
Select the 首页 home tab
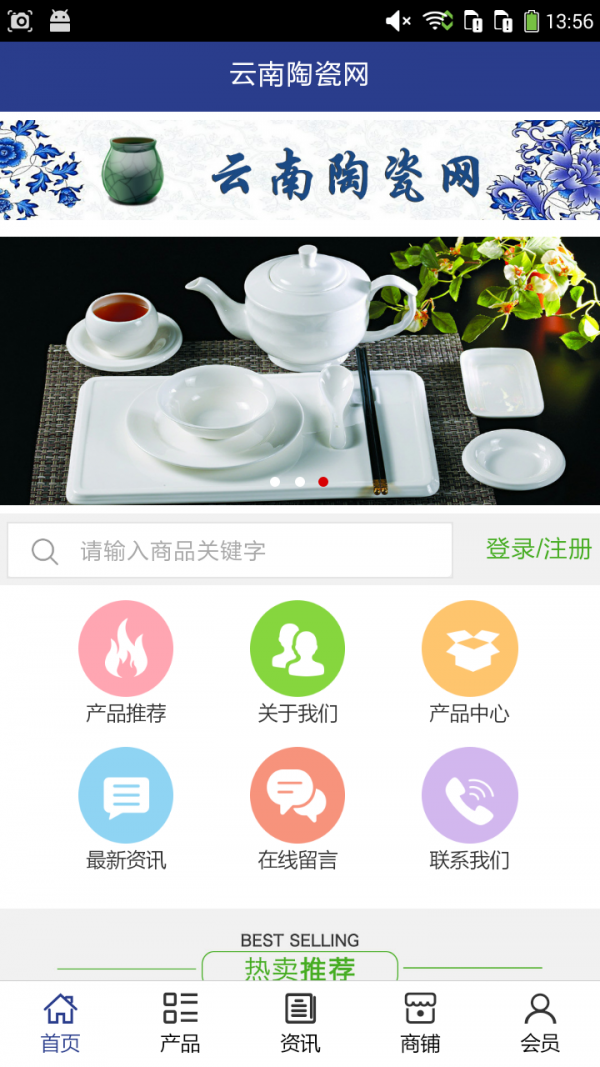point(60,1023)
